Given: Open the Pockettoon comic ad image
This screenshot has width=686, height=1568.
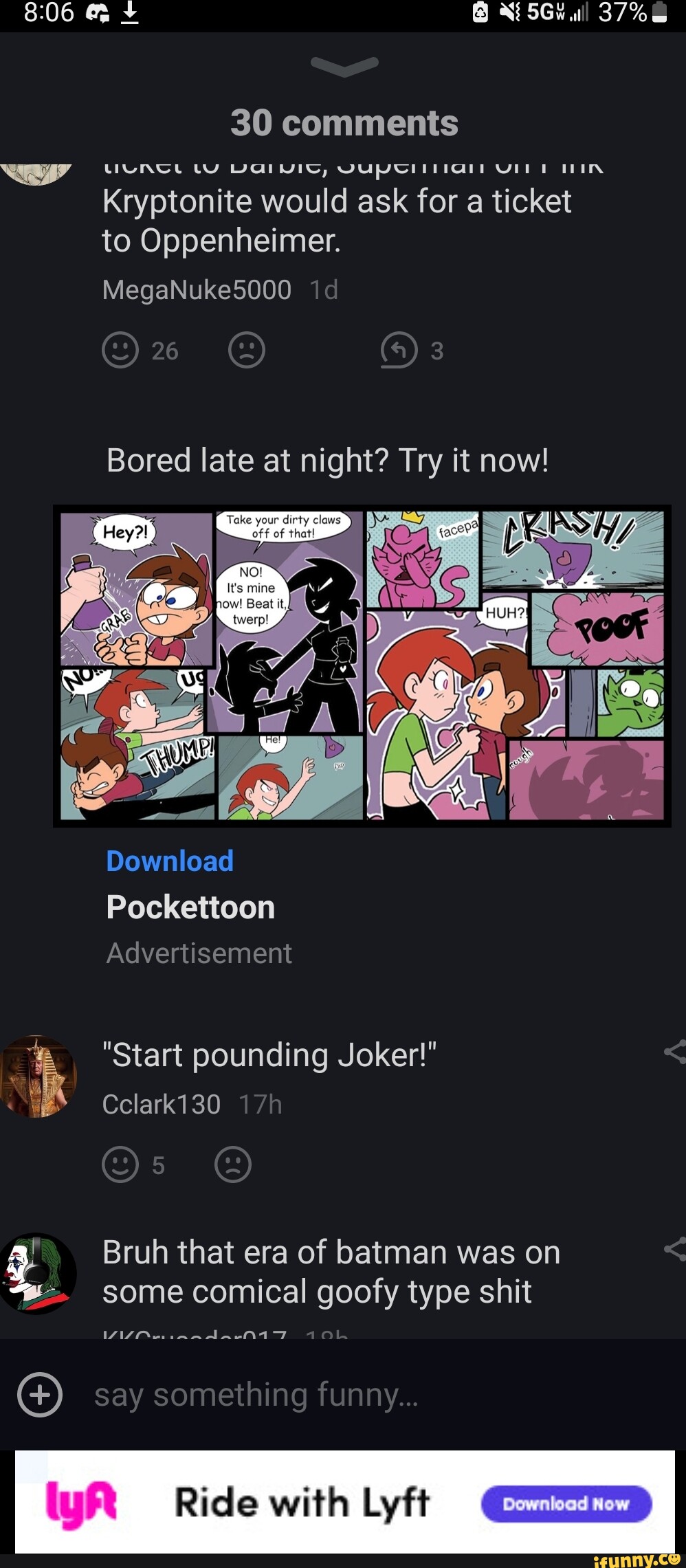Looking at the screenshot, I should click(362, 665).
